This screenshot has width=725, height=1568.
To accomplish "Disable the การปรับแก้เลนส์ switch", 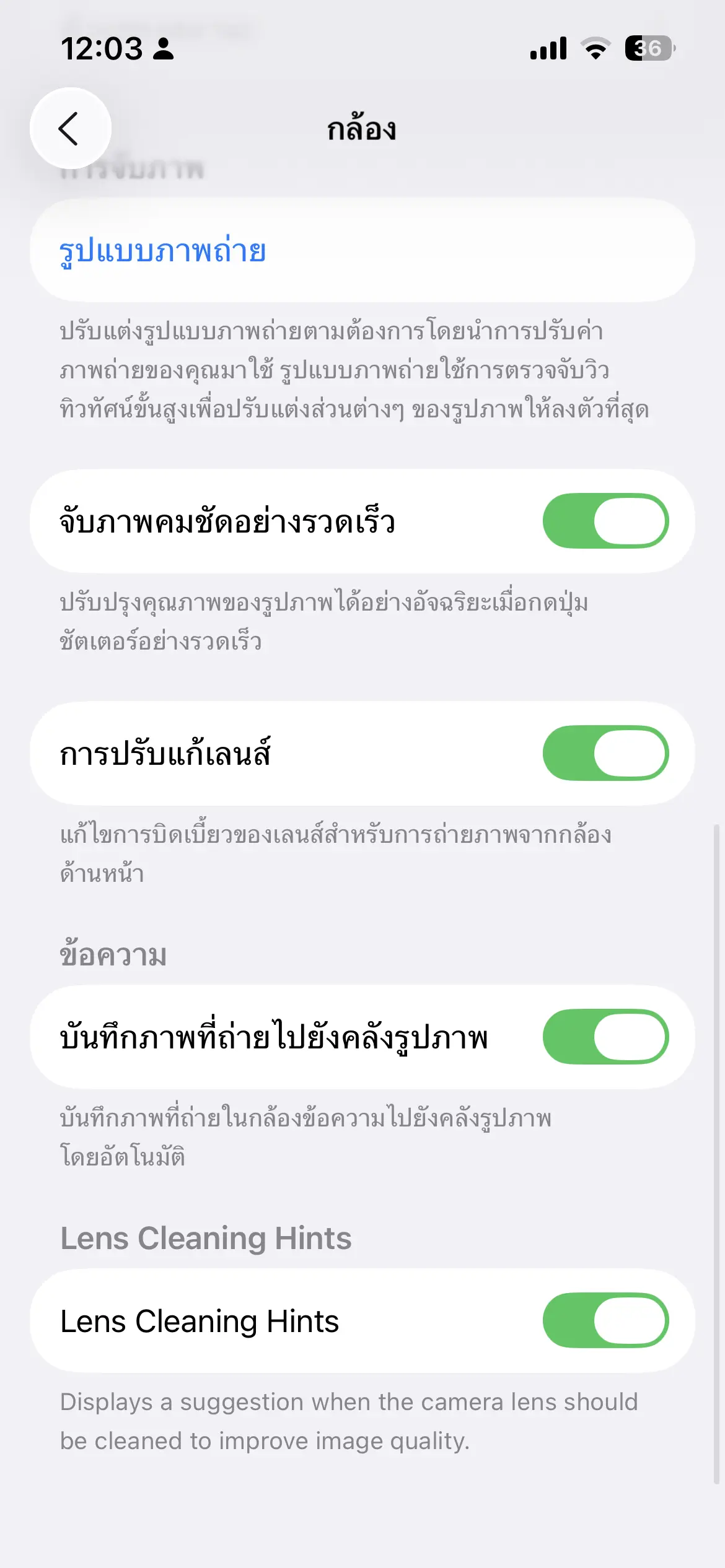I will 605,753.
